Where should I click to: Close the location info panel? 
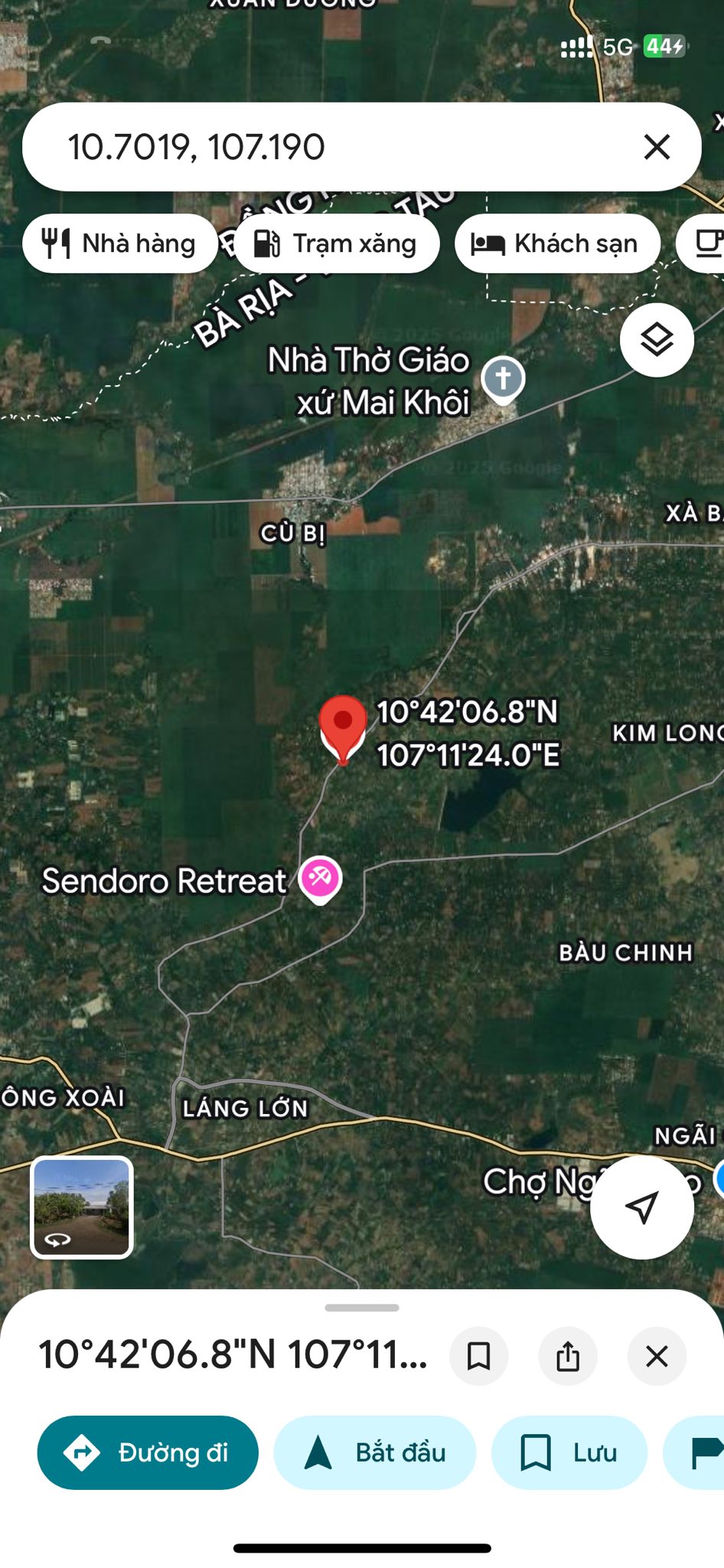(657, 1356)
